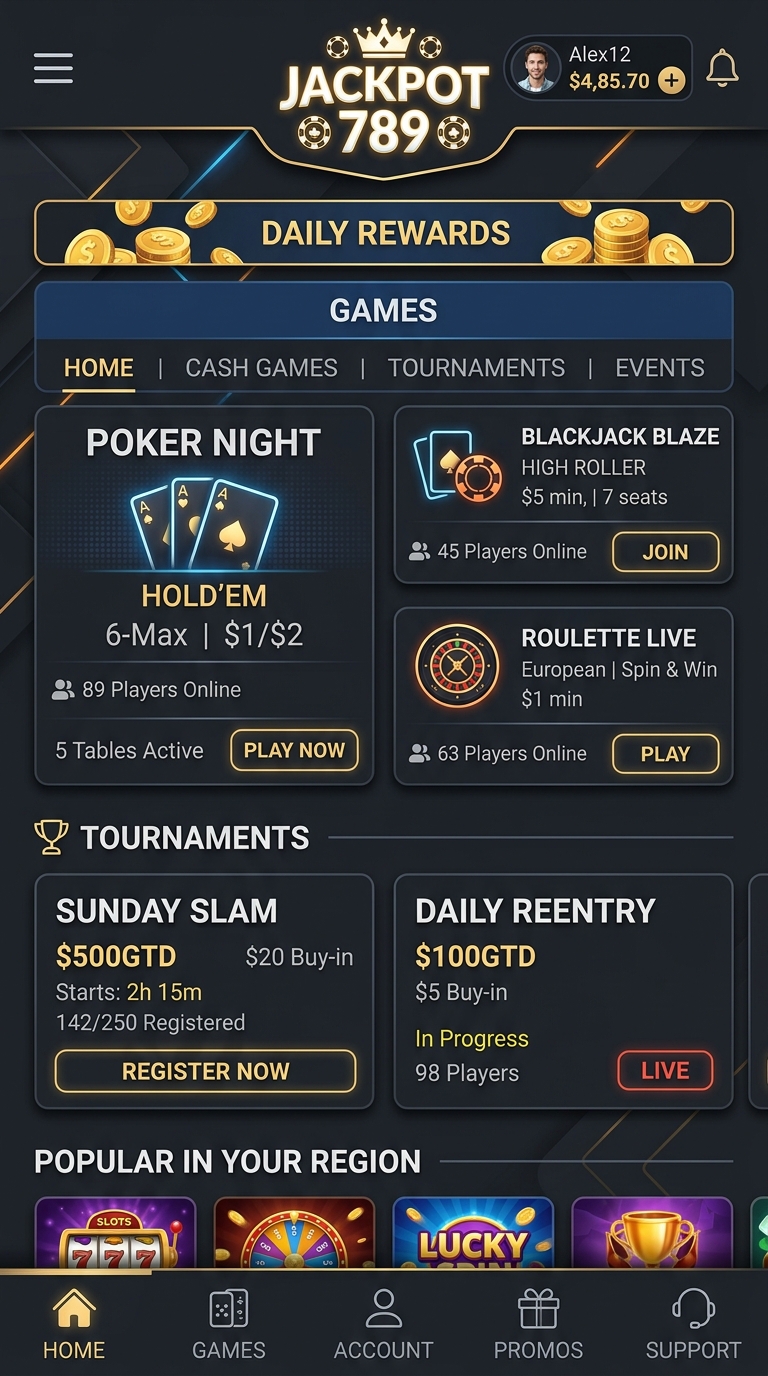Open the trophy tournaments icon
The width and height of the screenshot is (768, 1376).
point(51,837)
